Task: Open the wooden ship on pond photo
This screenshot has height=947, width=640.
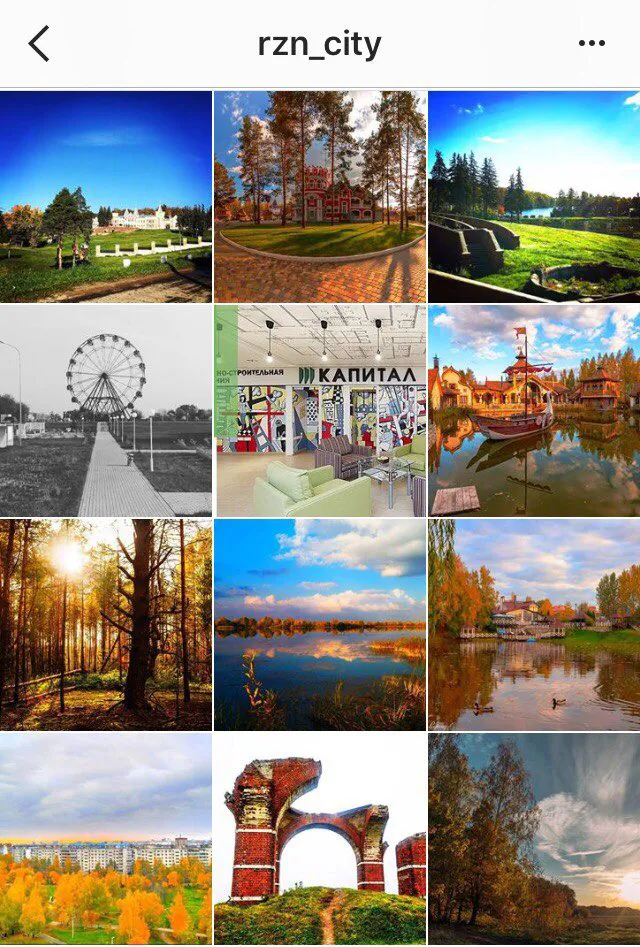Action: click(x=534, y=410)
